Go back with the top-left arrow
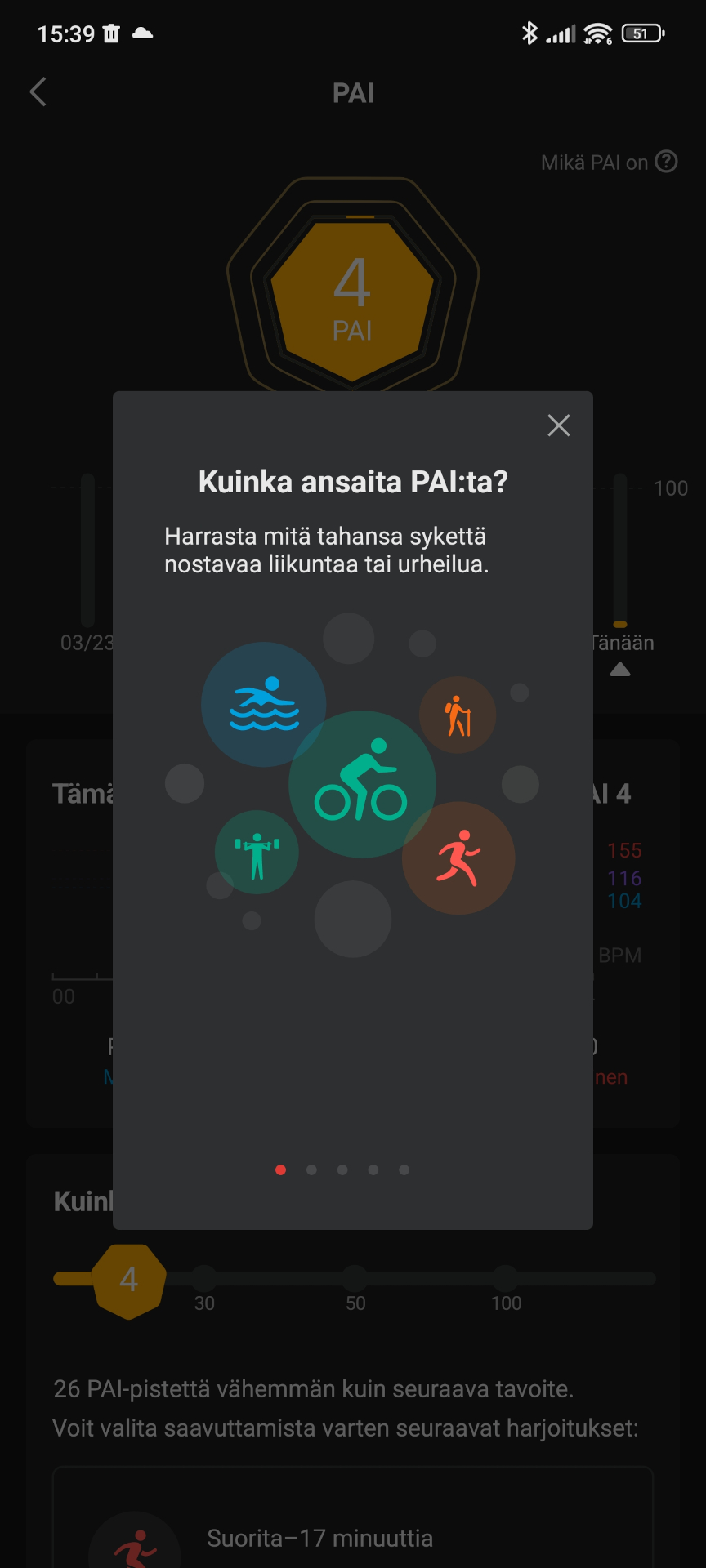This screenshot has height=1568, width=706. tap(38, 92)
